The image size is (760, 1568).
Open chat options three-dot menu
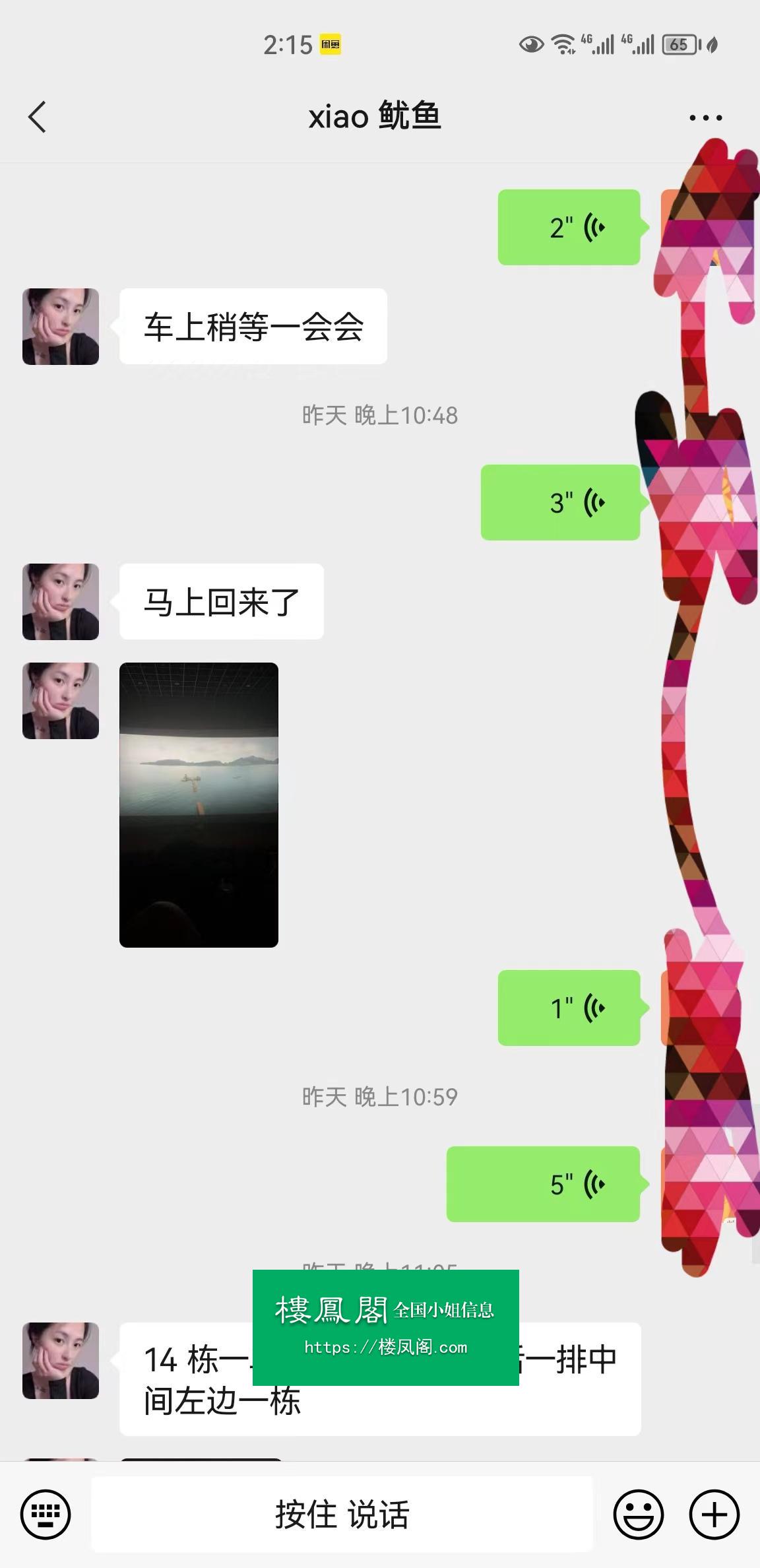[x=705, y=117]
